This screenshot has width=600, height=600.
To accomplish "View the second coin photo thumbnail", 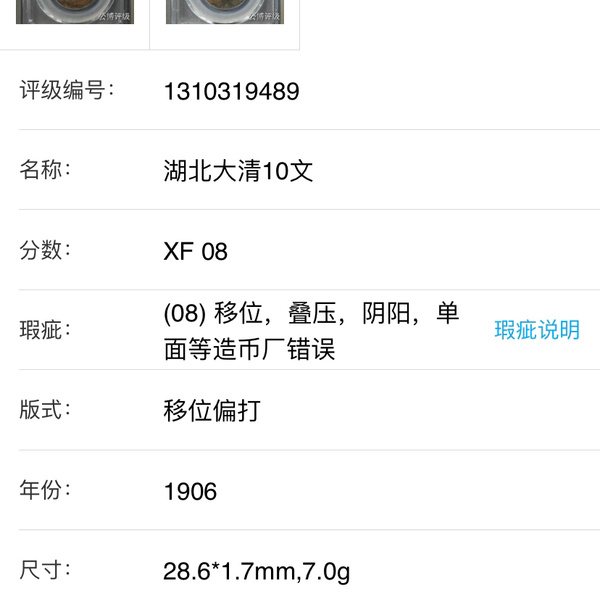I will [224, 14].
